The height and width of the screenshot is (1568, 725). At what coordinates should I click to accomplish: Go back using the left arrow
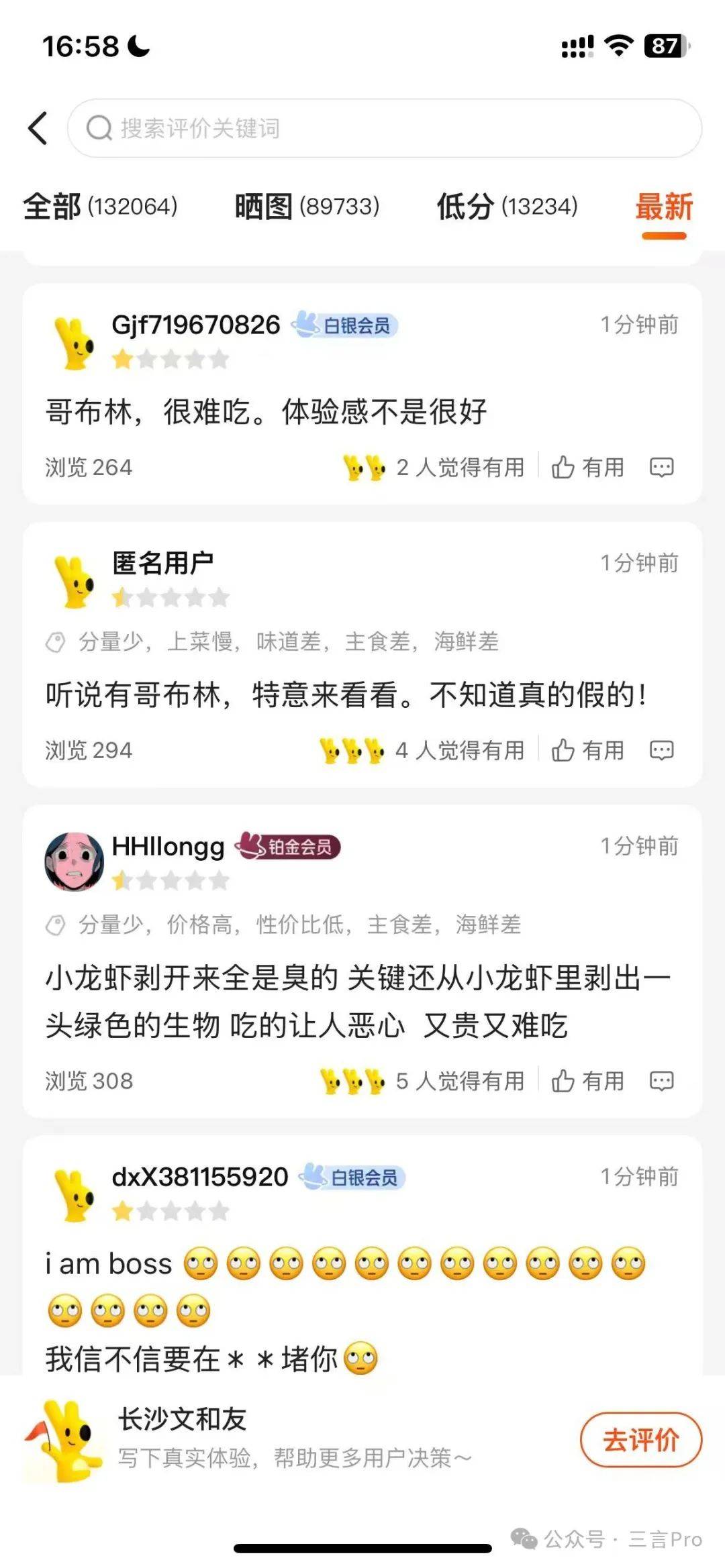(38, 128)
